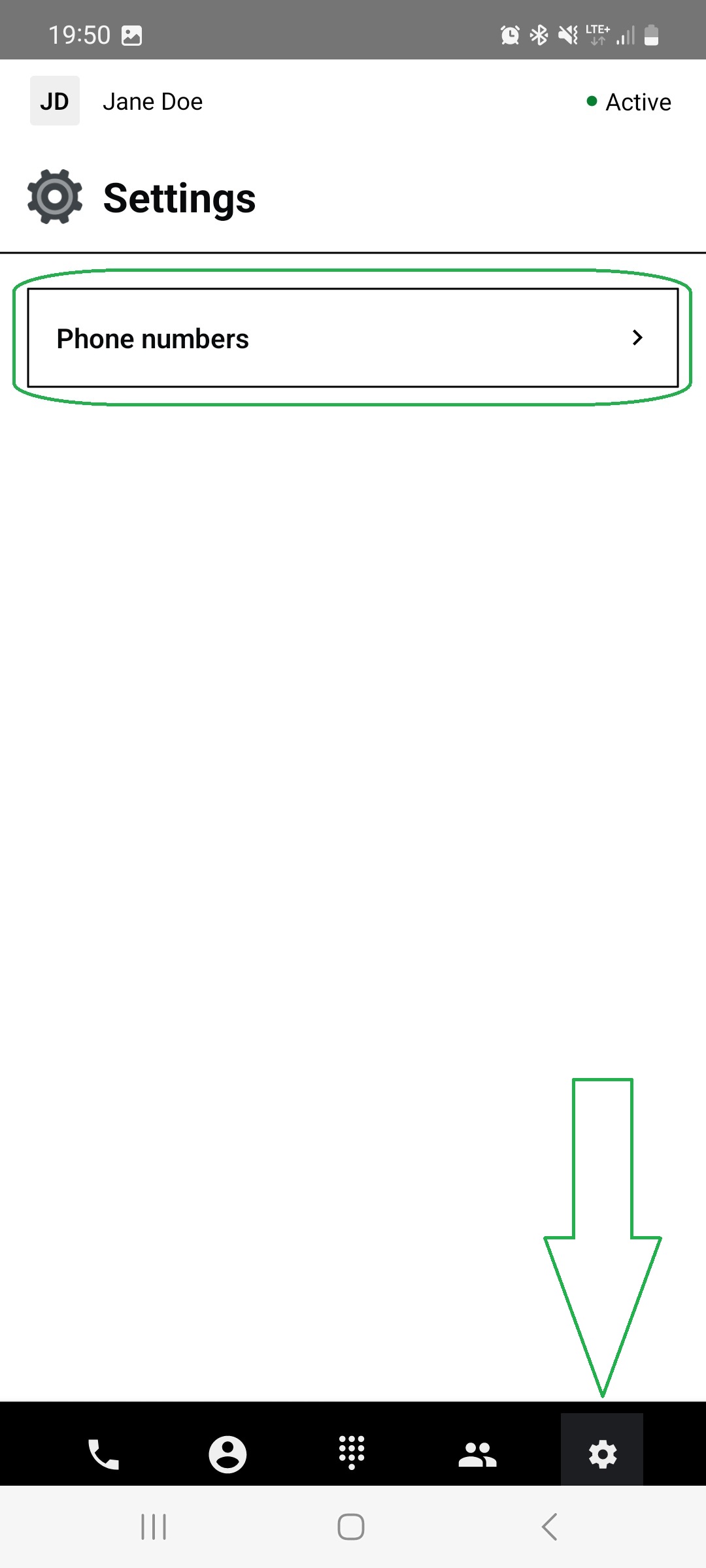Open the profile tab in the bottom bar
The width and height of the screenshot is (706, 1568).
[227, 1454]
